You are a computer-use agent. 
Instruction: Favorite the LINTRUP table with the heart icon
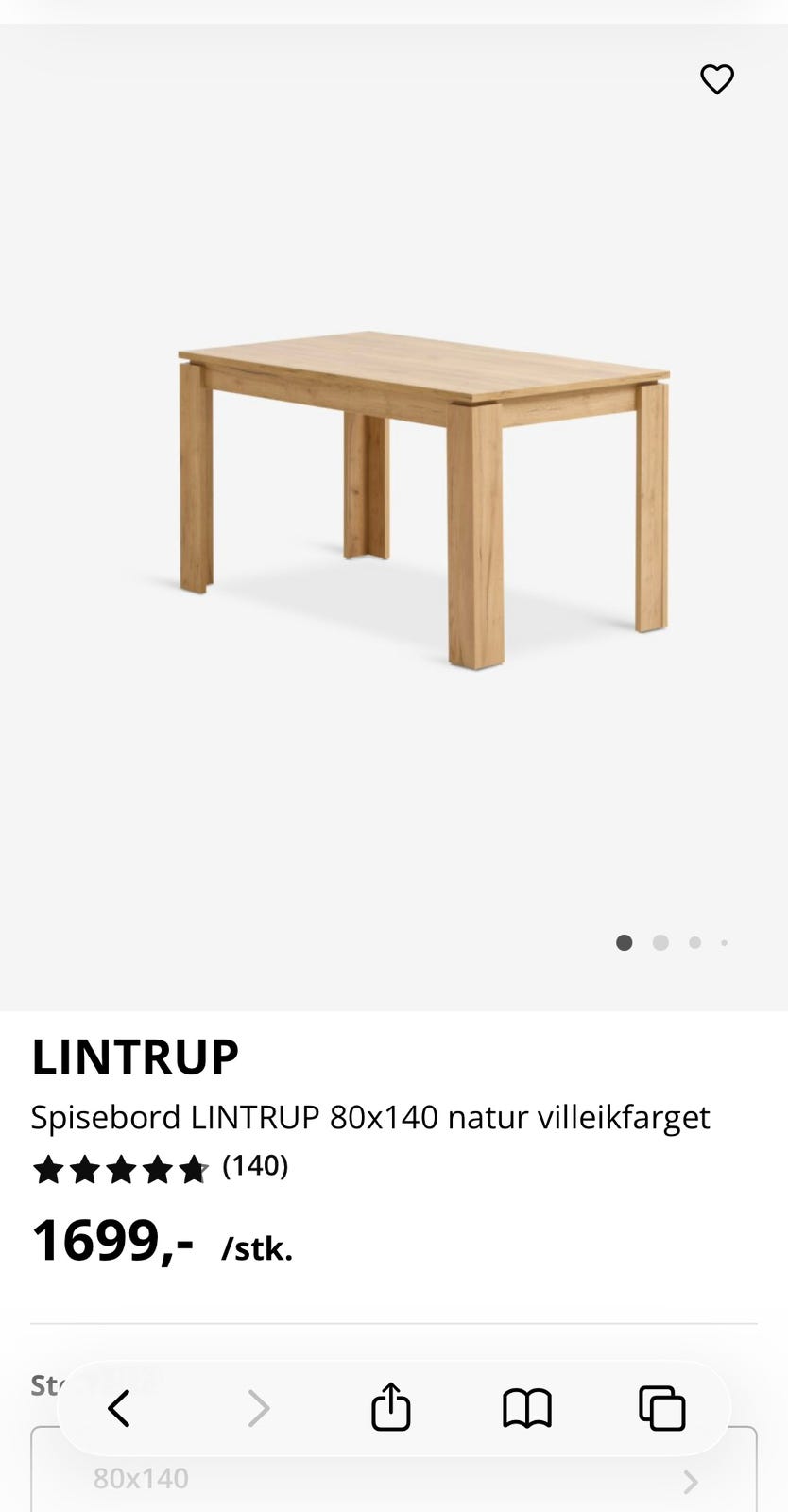pyautogui.click(x=717, y=79)
